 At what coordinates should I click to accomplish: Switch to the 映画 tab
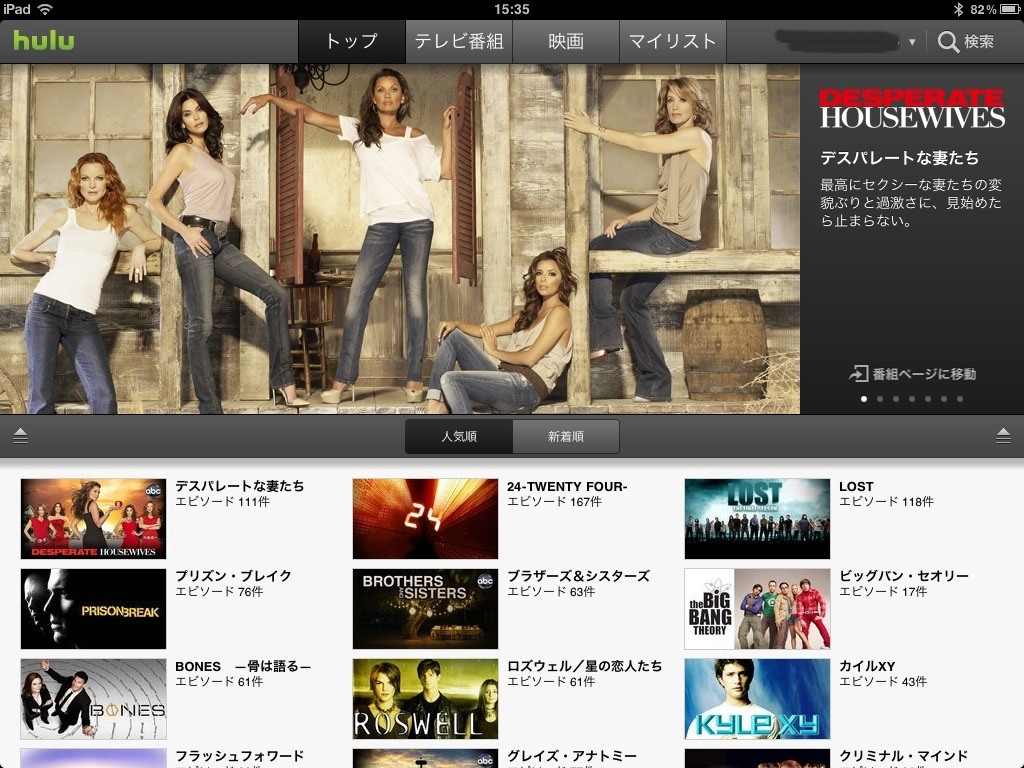[566, 42]
